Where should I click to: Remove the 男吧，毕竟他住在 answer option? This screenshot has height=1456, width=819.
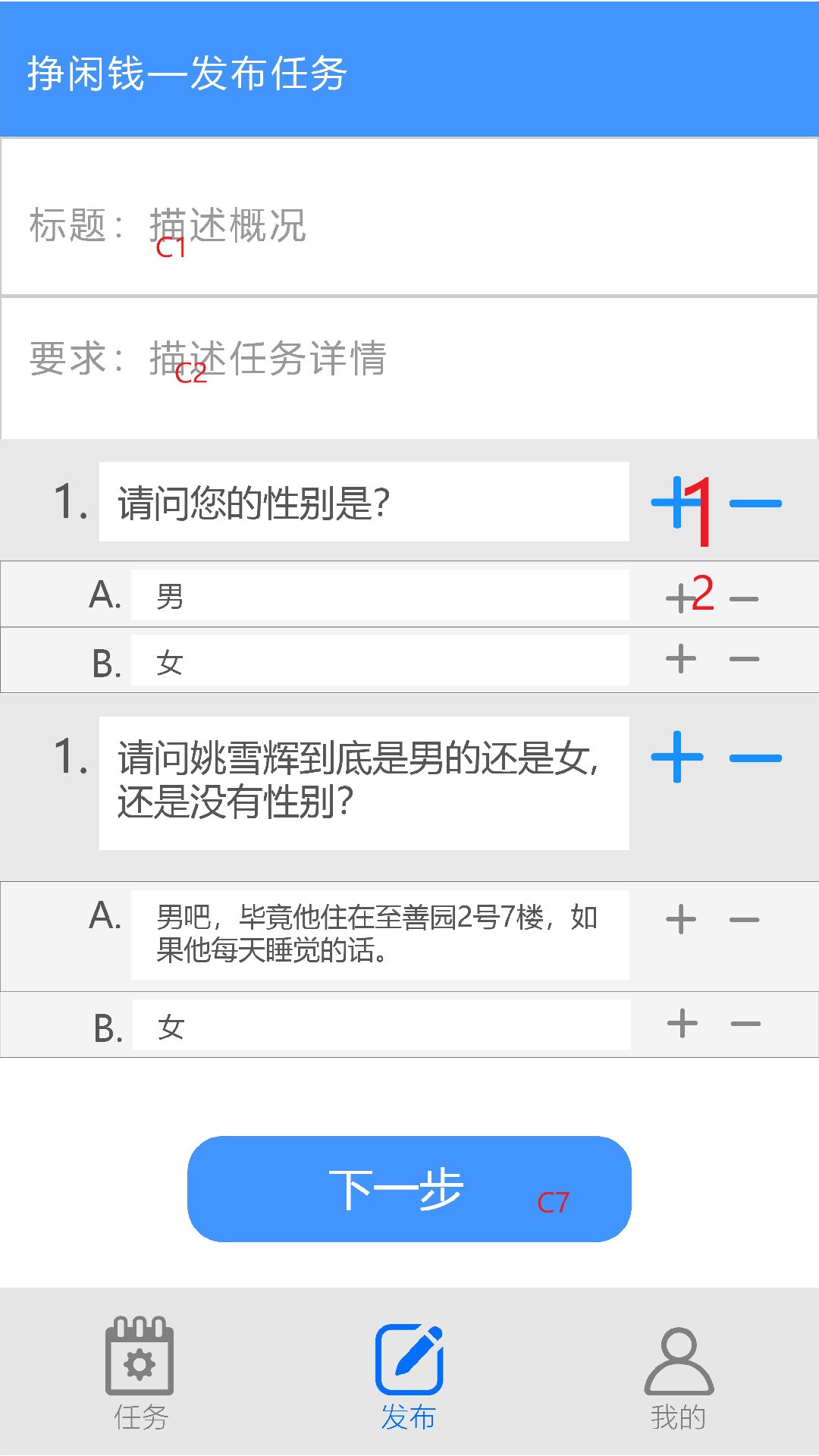pos(744,920)
